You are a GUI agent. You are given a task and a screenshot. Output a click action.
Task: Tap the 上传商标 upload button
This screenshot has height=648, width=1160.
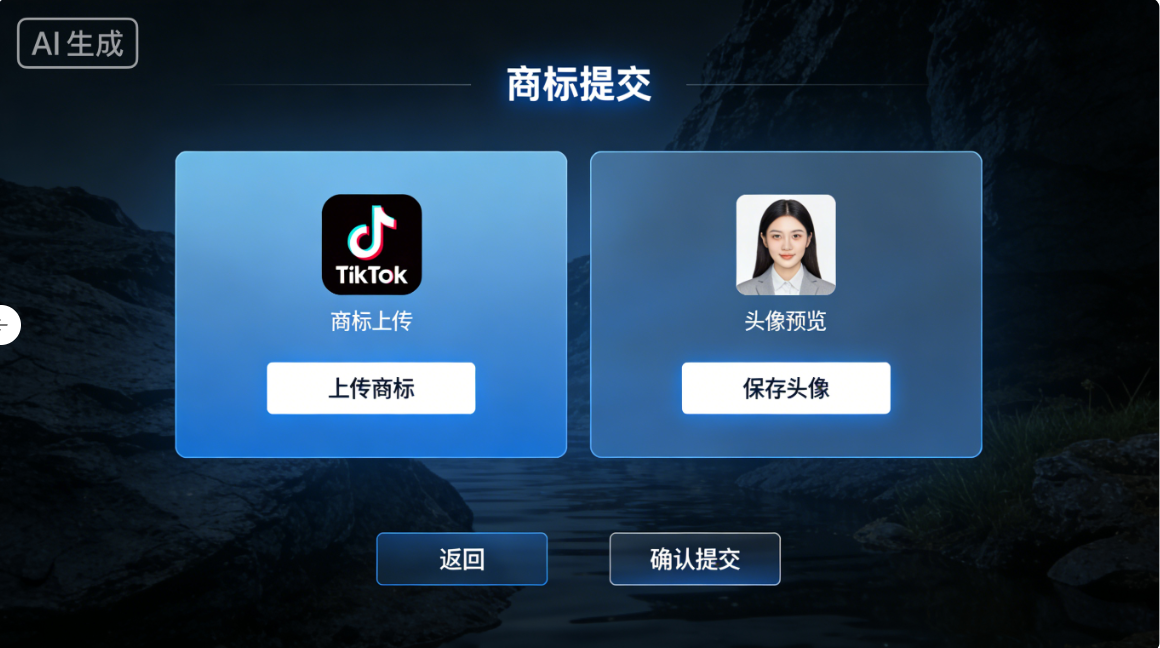[x=371, y=388]
